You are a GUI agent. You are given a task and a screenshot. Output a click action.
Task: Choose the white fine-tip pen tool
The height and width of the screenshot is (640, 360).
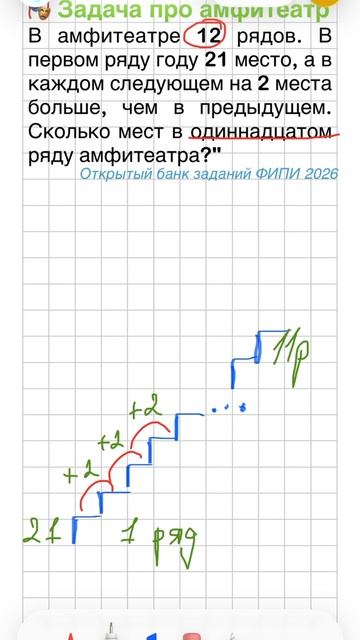point(110,631)
